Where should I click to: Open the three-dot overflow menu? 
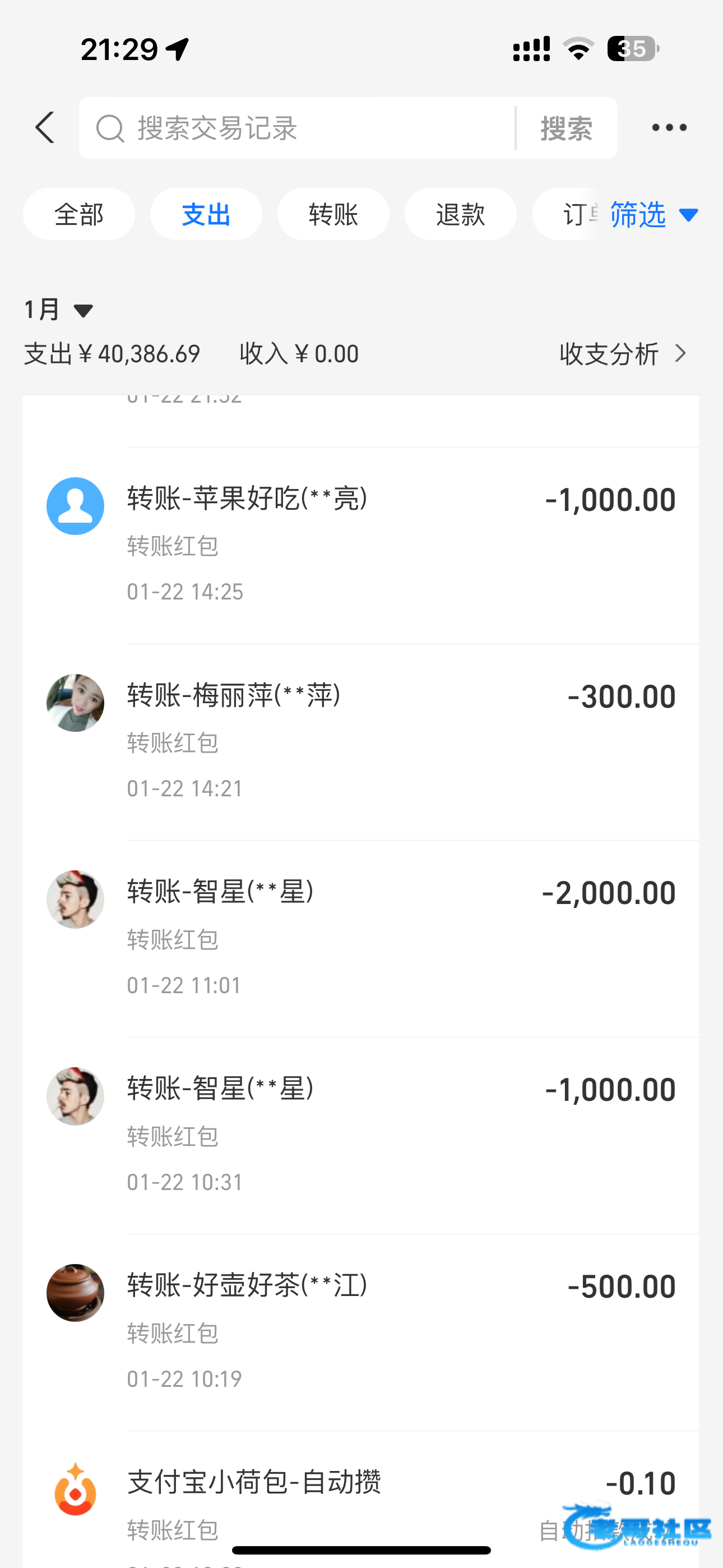pyautogui.click(x=669, y=128)
